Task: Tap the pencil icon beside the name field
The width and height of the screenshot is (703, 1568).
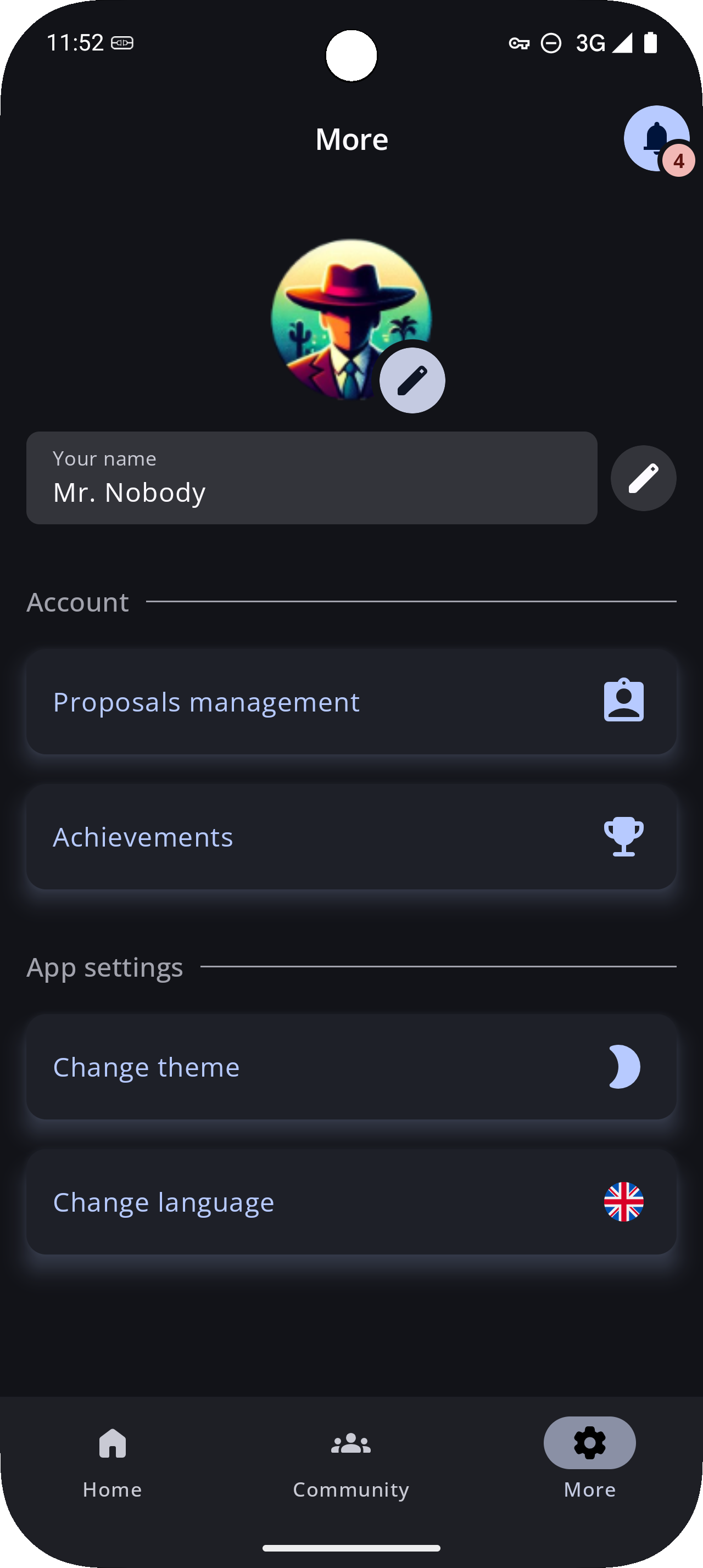Action: click(x=643, y=478)
